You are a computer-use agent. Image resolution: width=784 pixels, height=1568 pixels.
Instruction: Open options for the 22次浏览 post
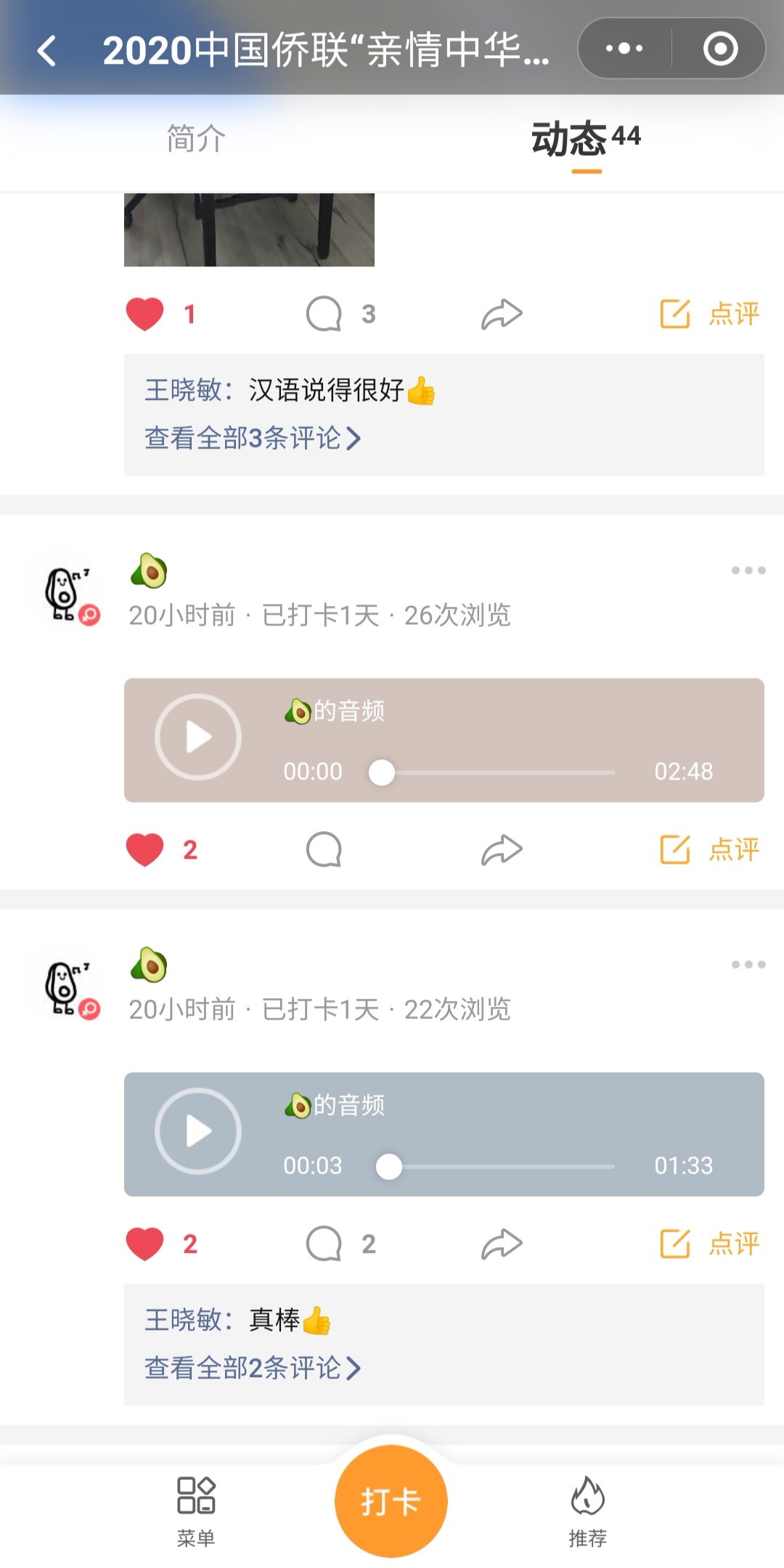coord(748,965)
